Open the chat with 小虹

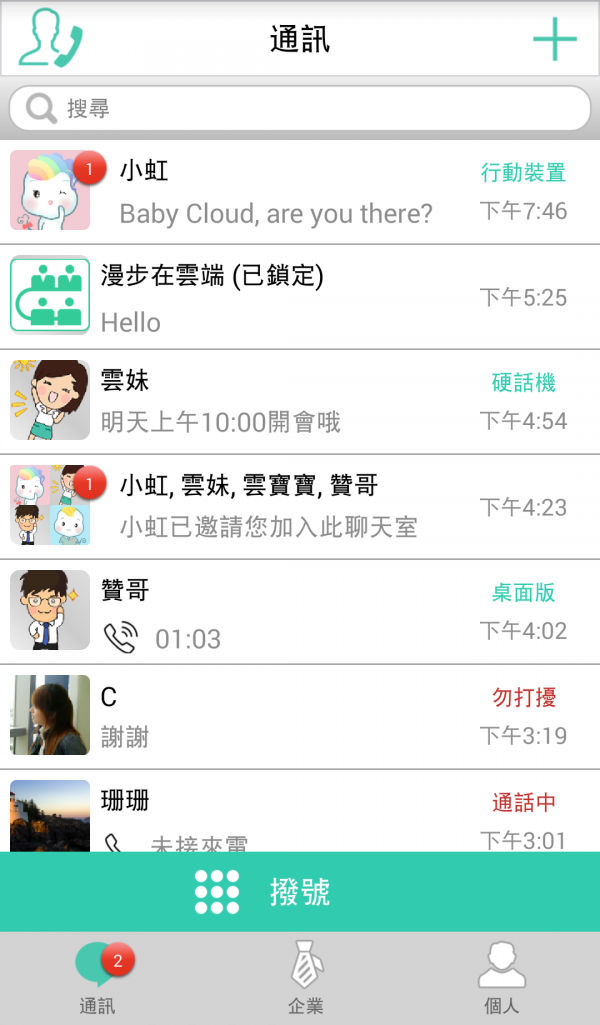click(300, 191)
